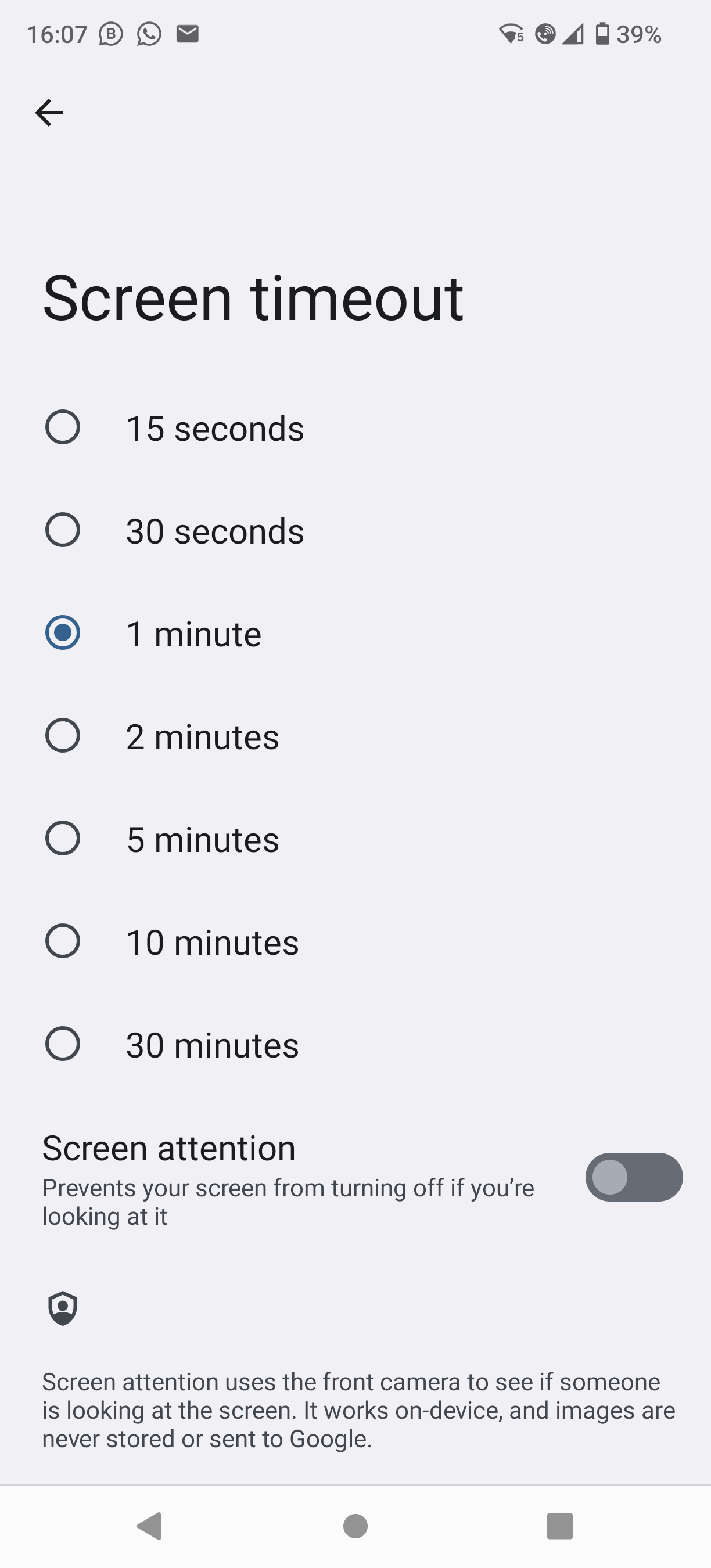Select the 15 seconds timeout
Viewport: 711px width, 1568px height.
point(355,427)
